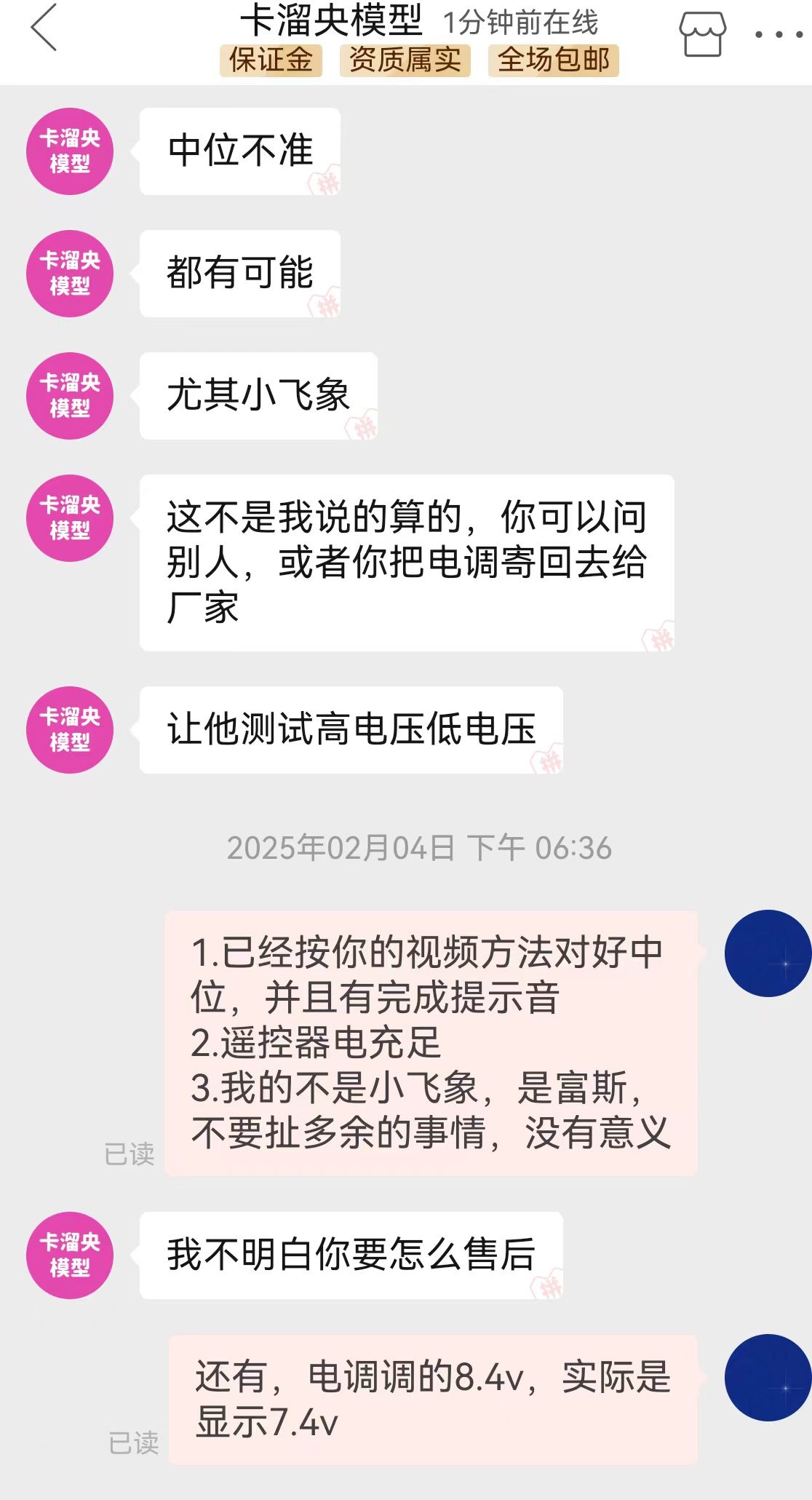Open the 卡溜央模型 store page icon
This screenshot has width=812, height=1500.
(702, 34)
